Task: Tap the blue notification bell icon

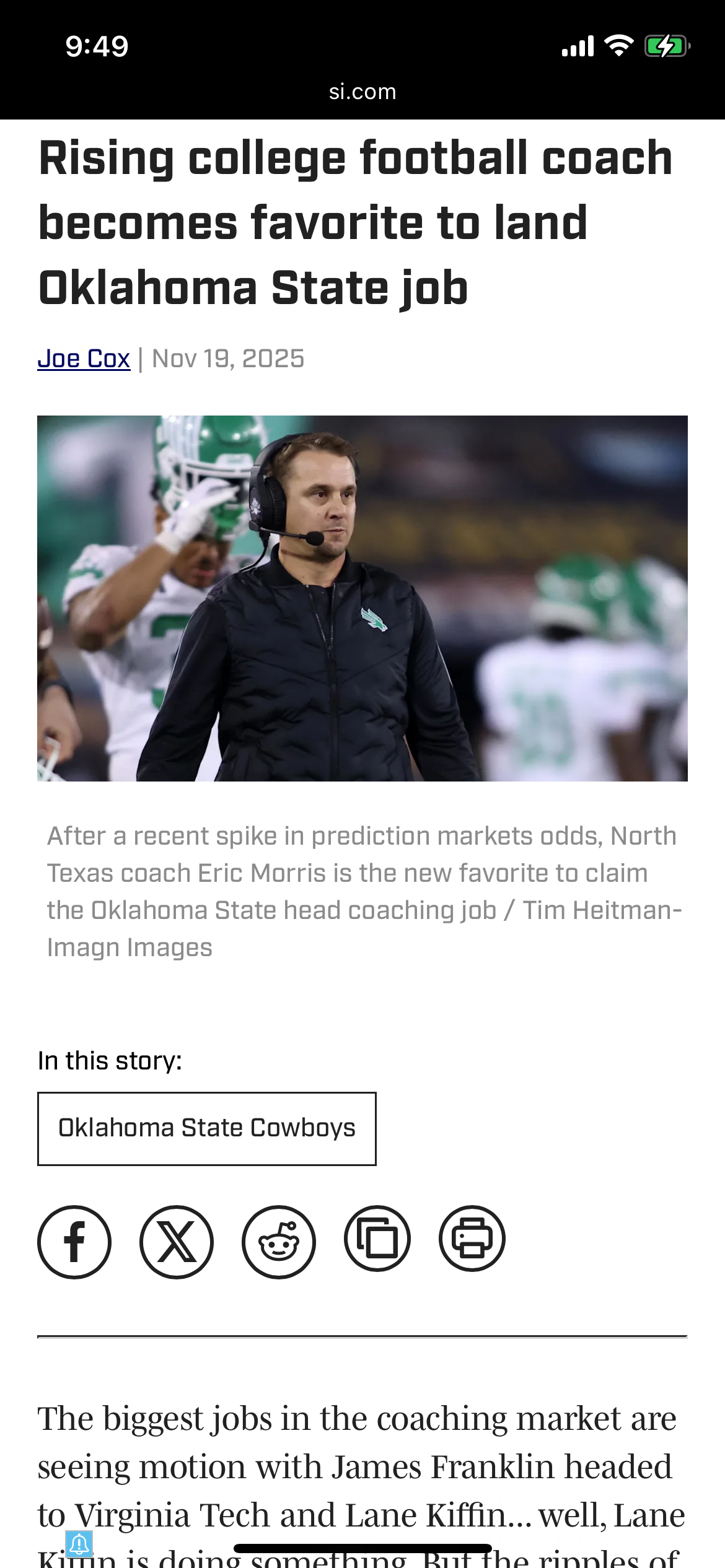Action: click(x=79, y=1543)
